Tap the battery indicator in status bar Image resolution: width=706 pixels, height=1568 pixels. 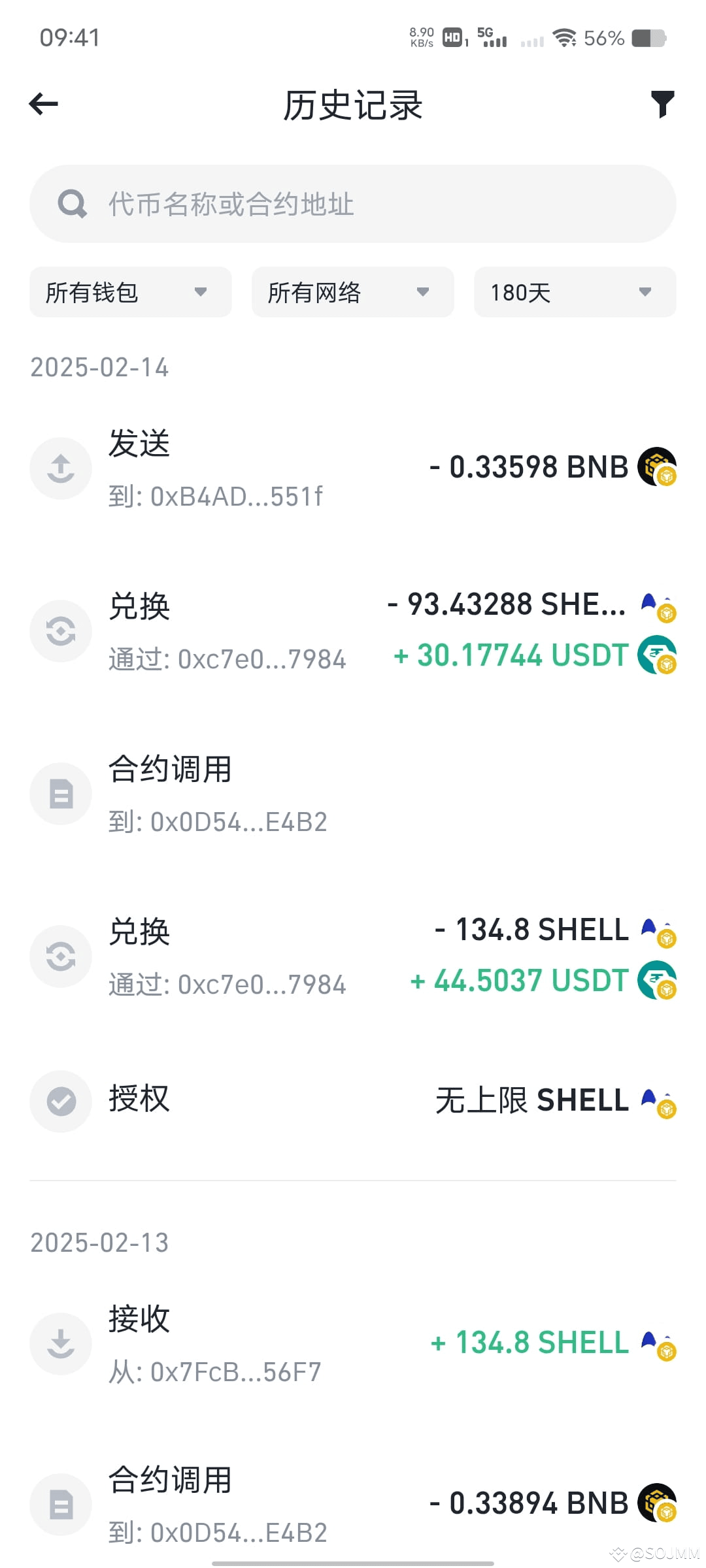650,37
